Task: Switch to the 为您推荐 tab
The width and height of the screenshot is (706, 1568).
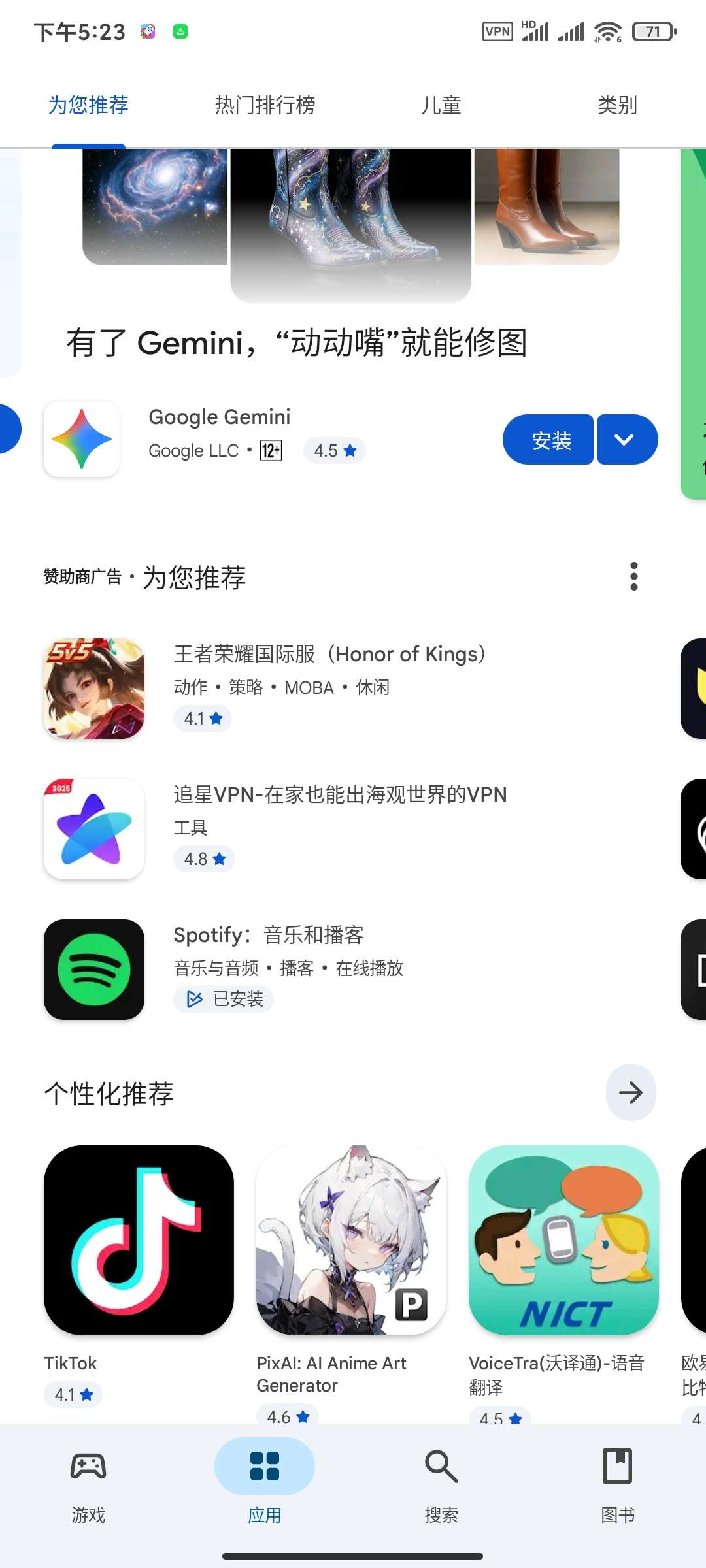Action: [x=88, y=105]
